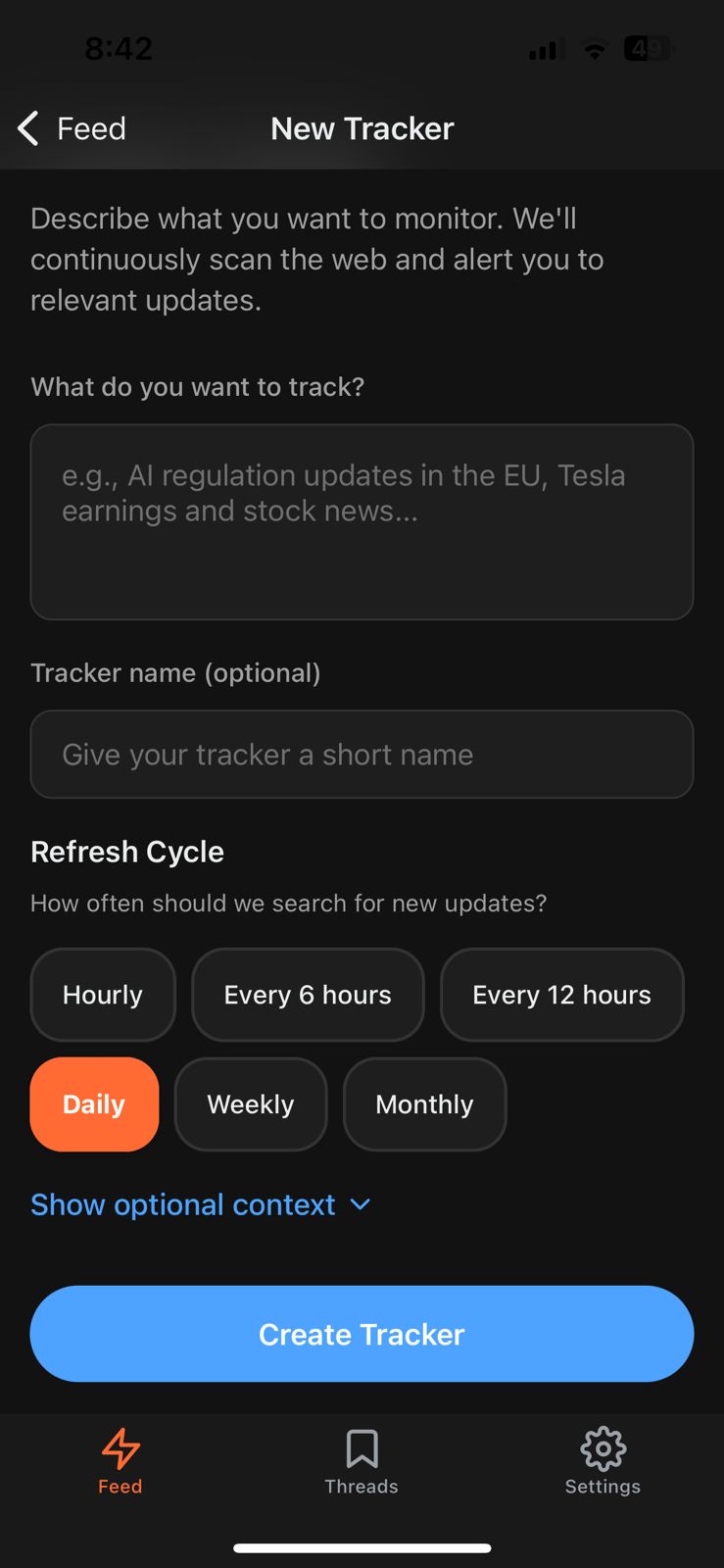Set refresh cycle to Monthly
The width and height of the screenshot is (724, 1568).
(424, 1103)
